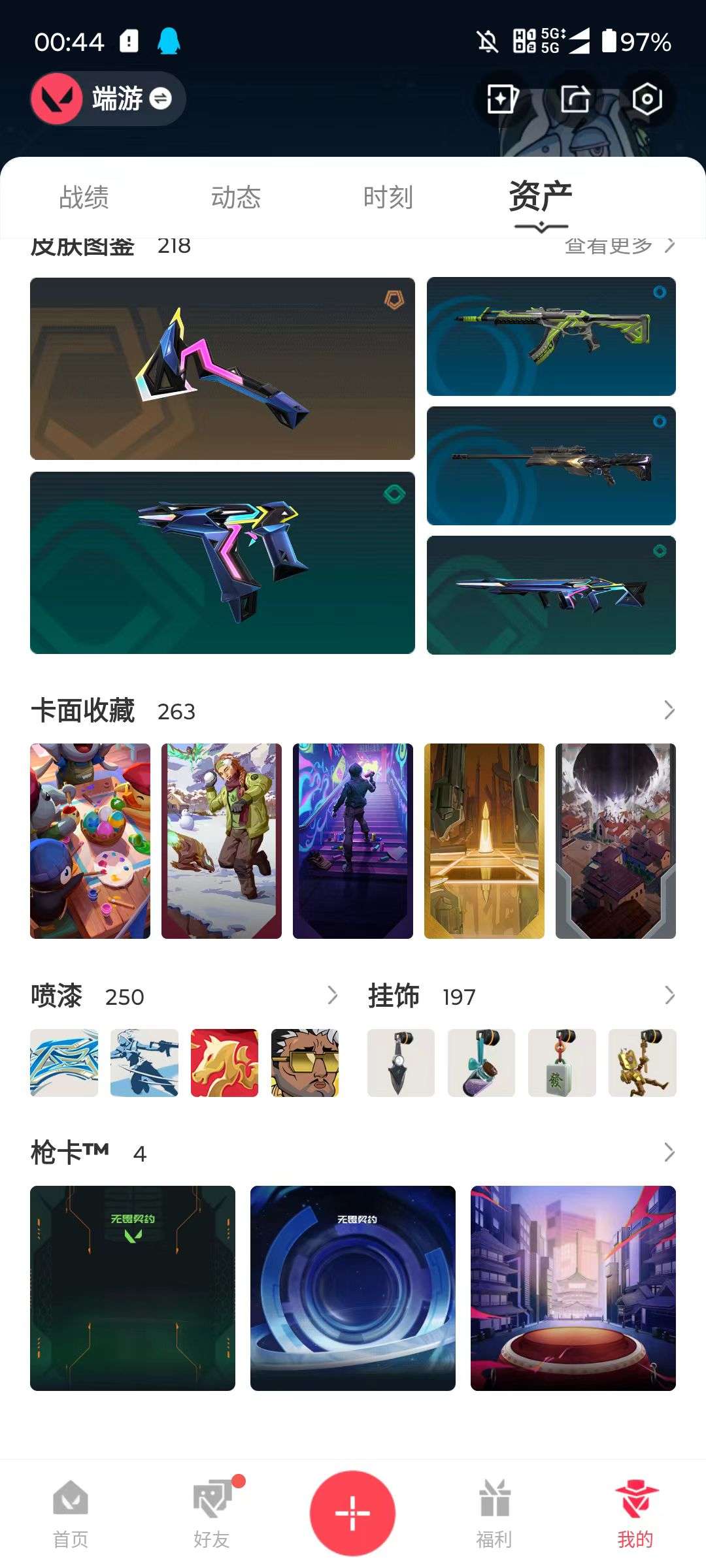Toggle the 端游 platform switcher

(x=127, y=99)
